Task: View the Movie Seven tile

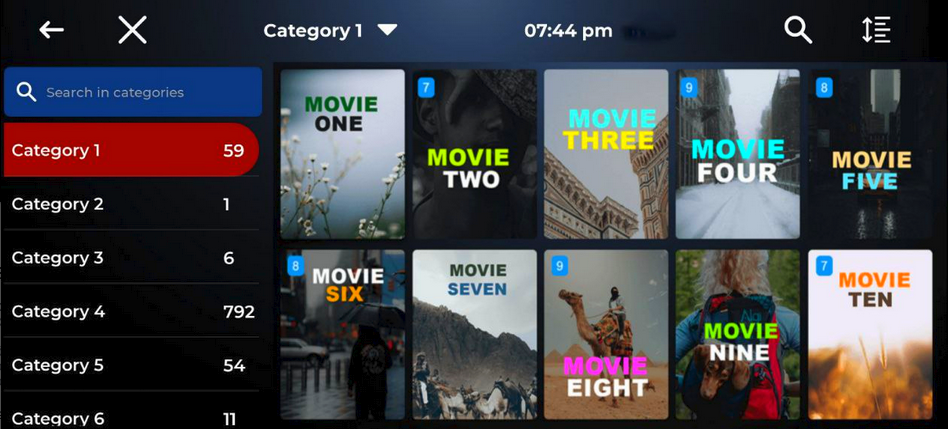Action: point(474,334)
